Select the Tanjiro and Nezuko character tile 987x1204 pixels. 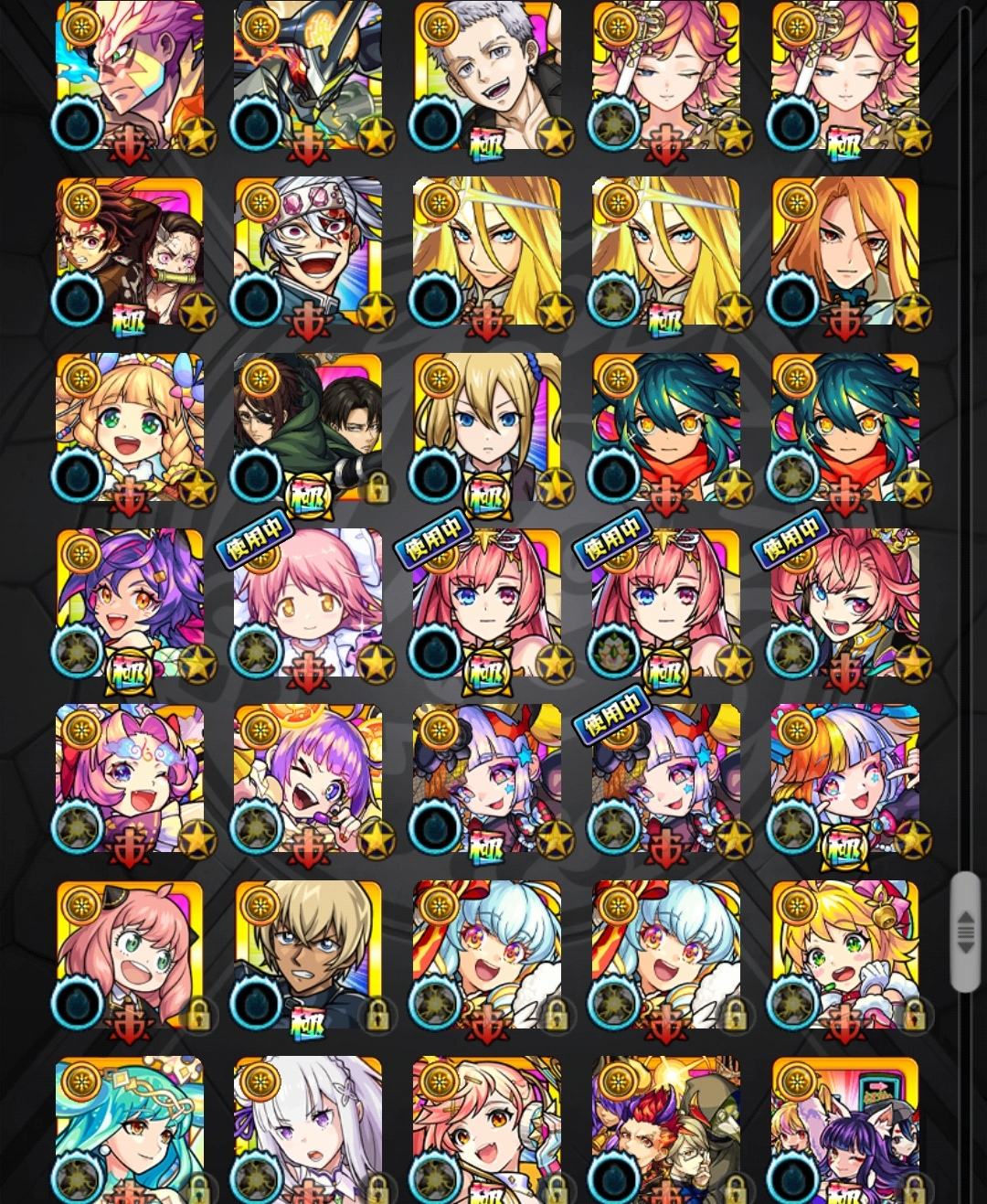tap(130, 253)
